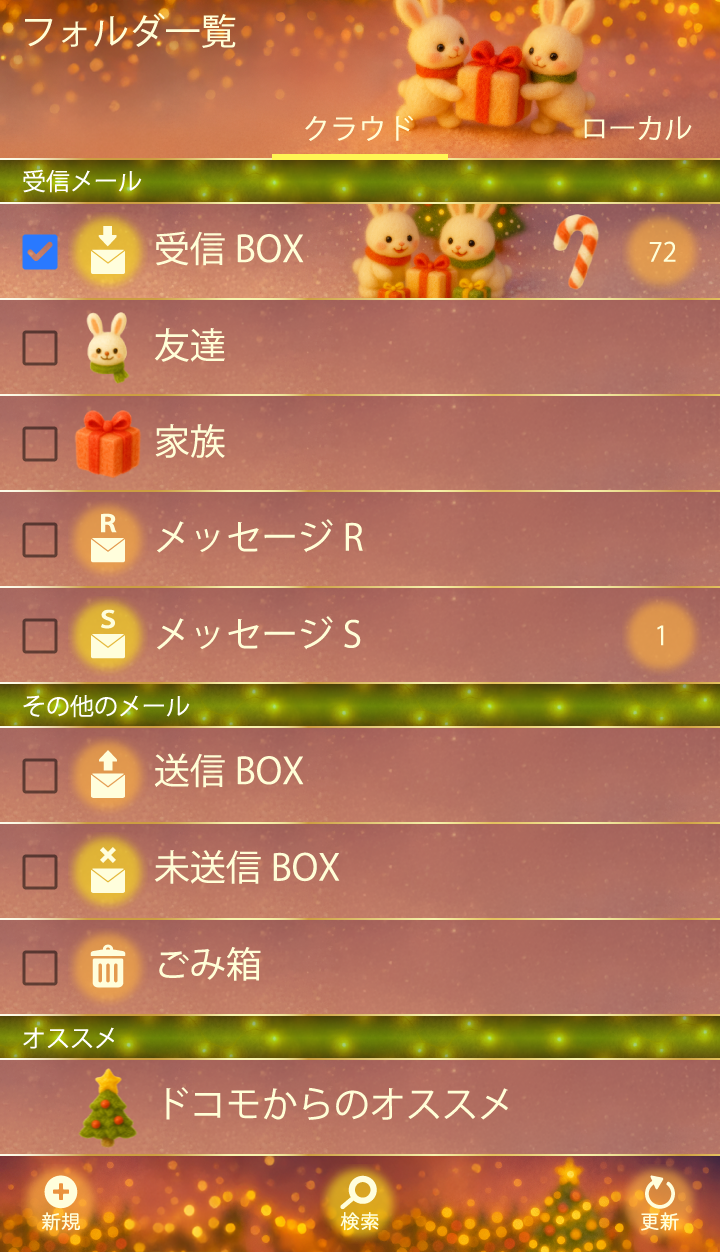Check the 友達 folder checkbox

[x=40, y=348]
